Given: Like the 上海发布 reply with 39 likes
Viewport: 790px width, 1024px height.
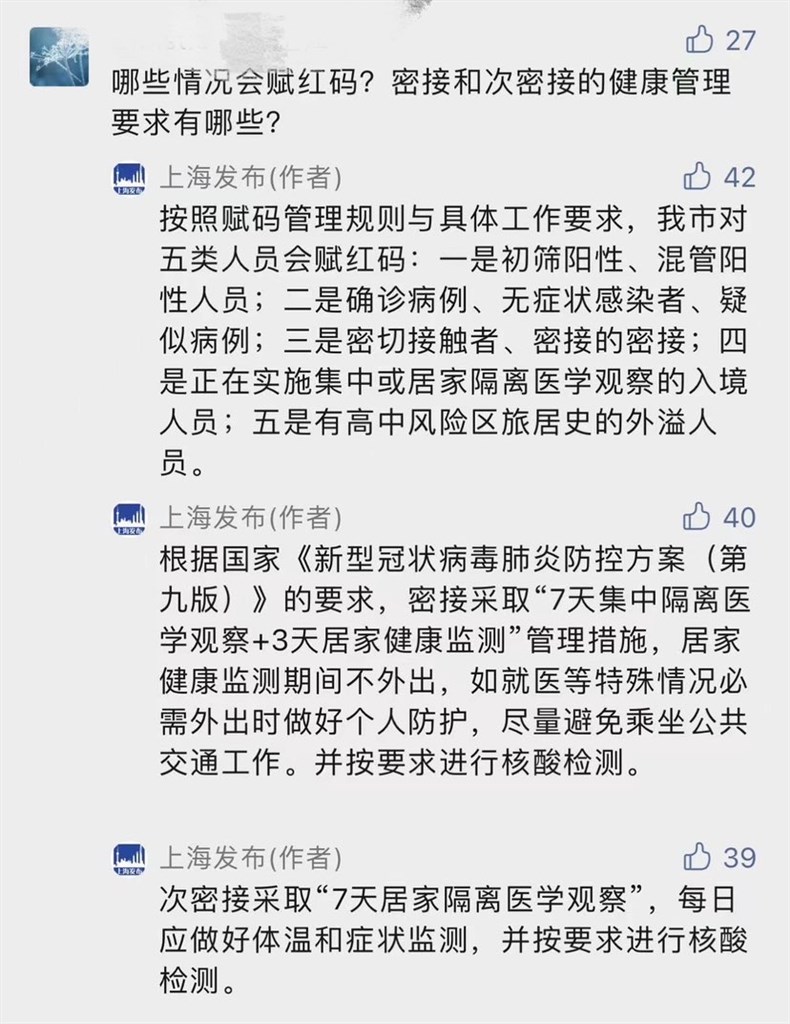Looking at the screenshot, I should point(697,857).
